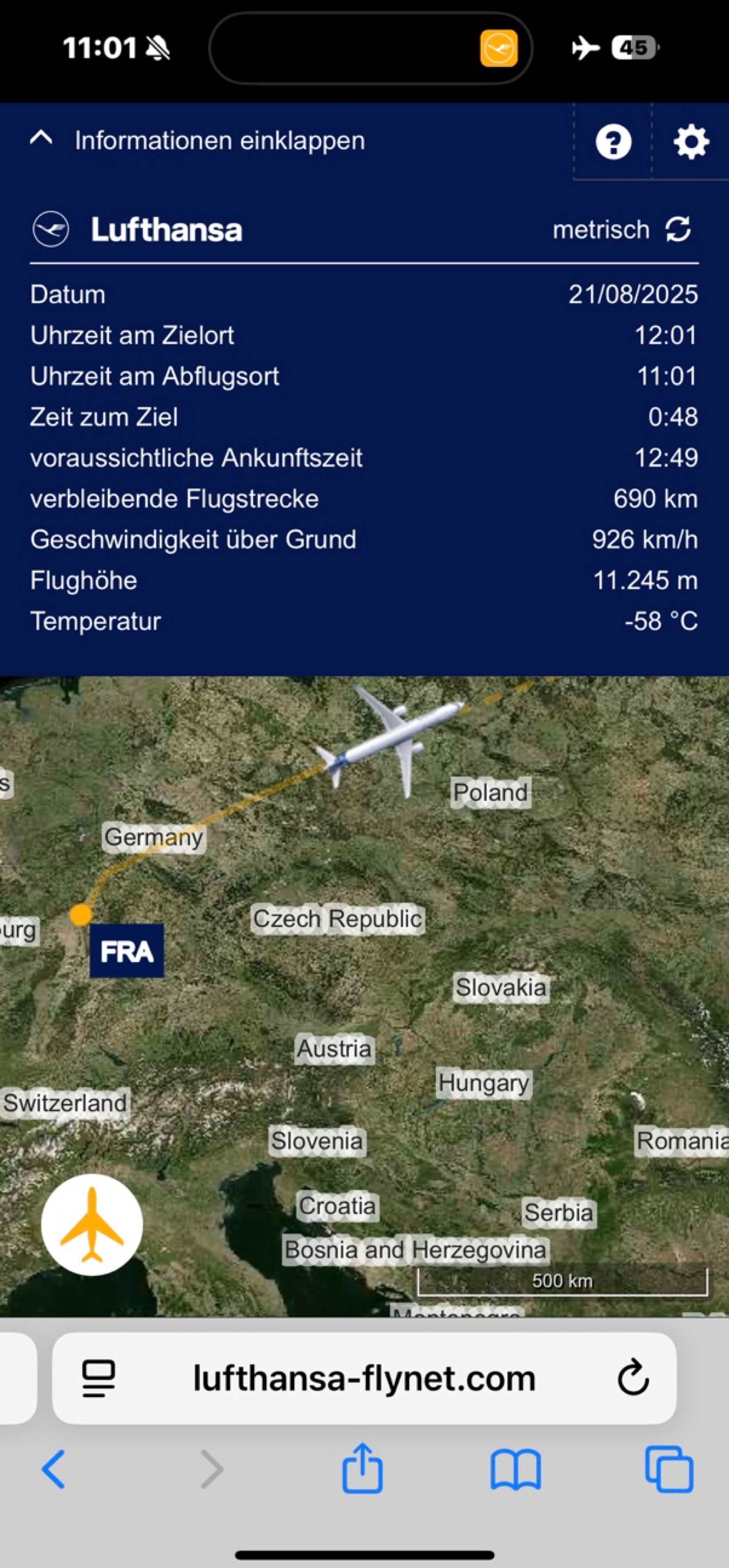This screenshot has width=729, height=1568.
Task: Open the help question mark icon
Action: click(x=613, y=143)
